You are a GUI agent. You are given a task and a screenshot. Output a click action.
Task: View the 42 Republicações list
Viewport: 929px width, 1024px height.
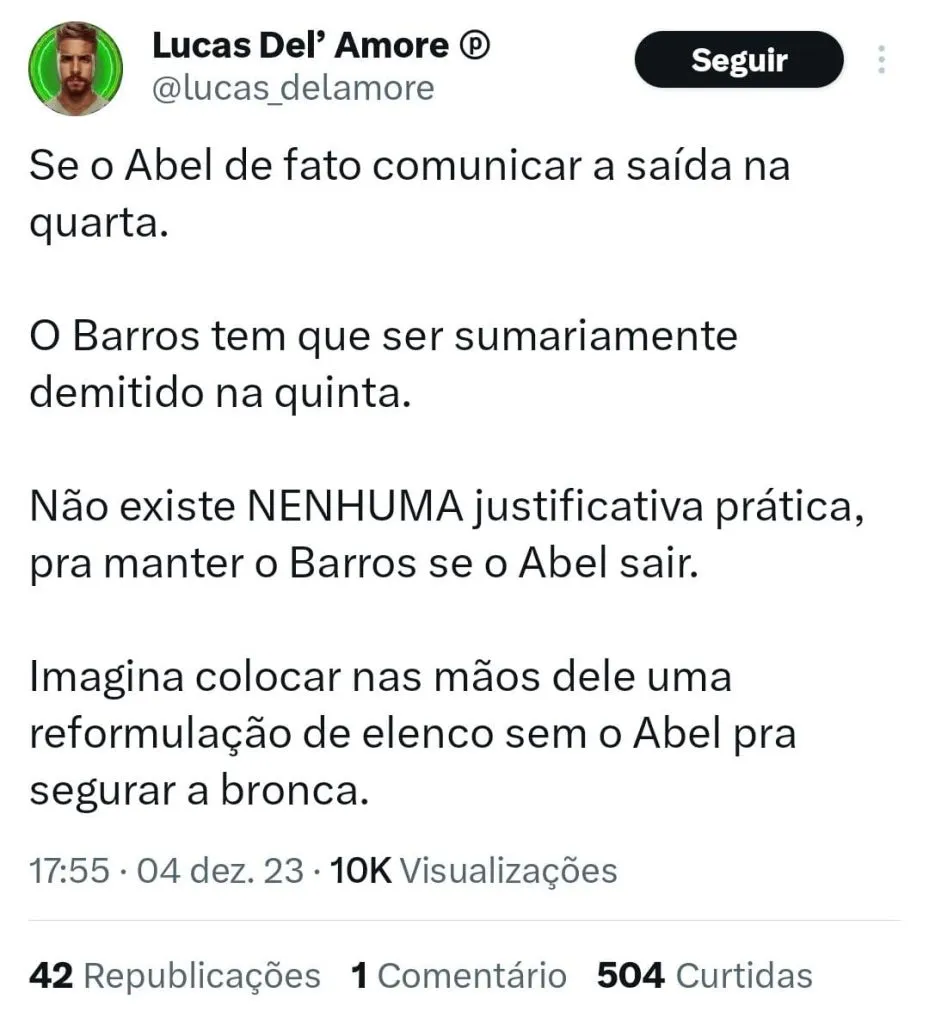click(175, 975)
